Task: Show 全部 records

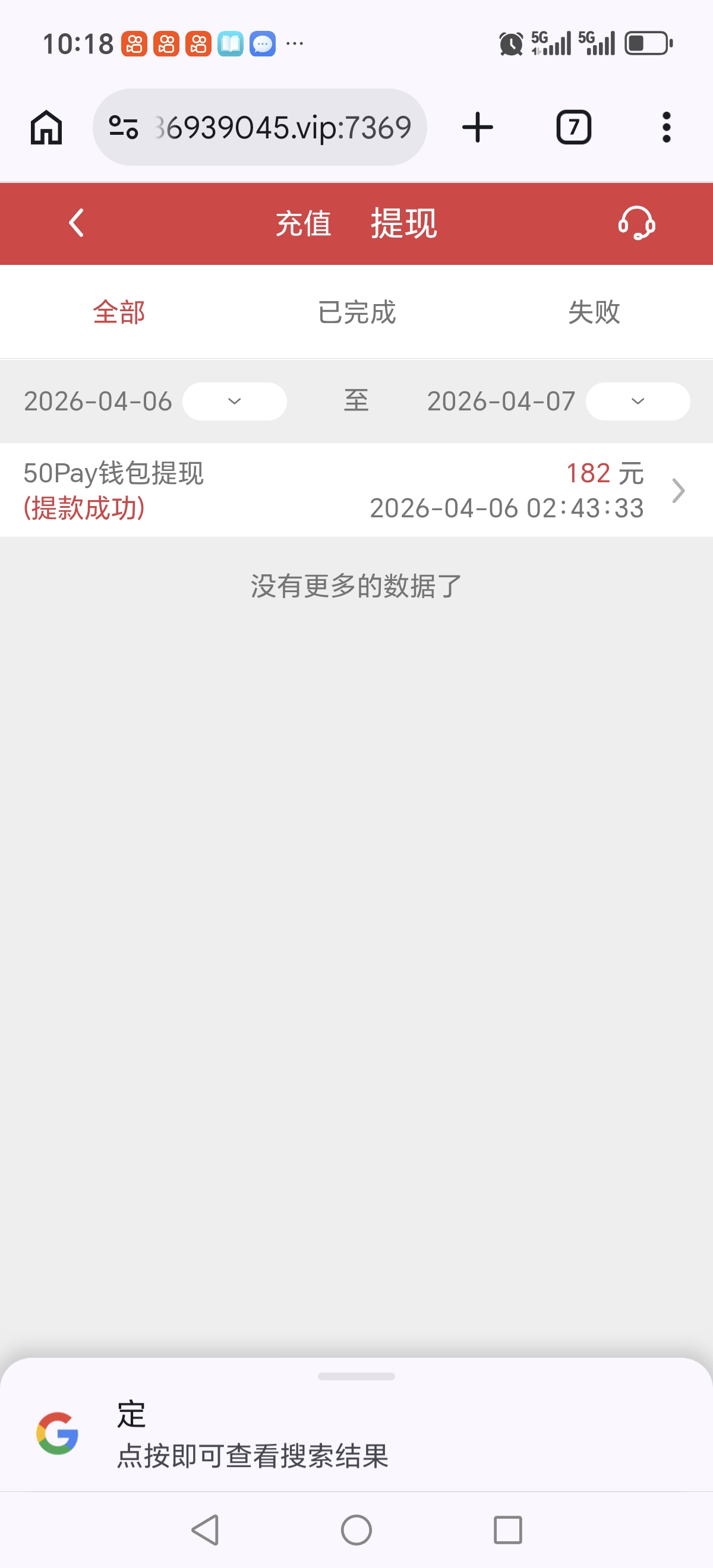Action: pyautogui.click(x=119, y=312)
